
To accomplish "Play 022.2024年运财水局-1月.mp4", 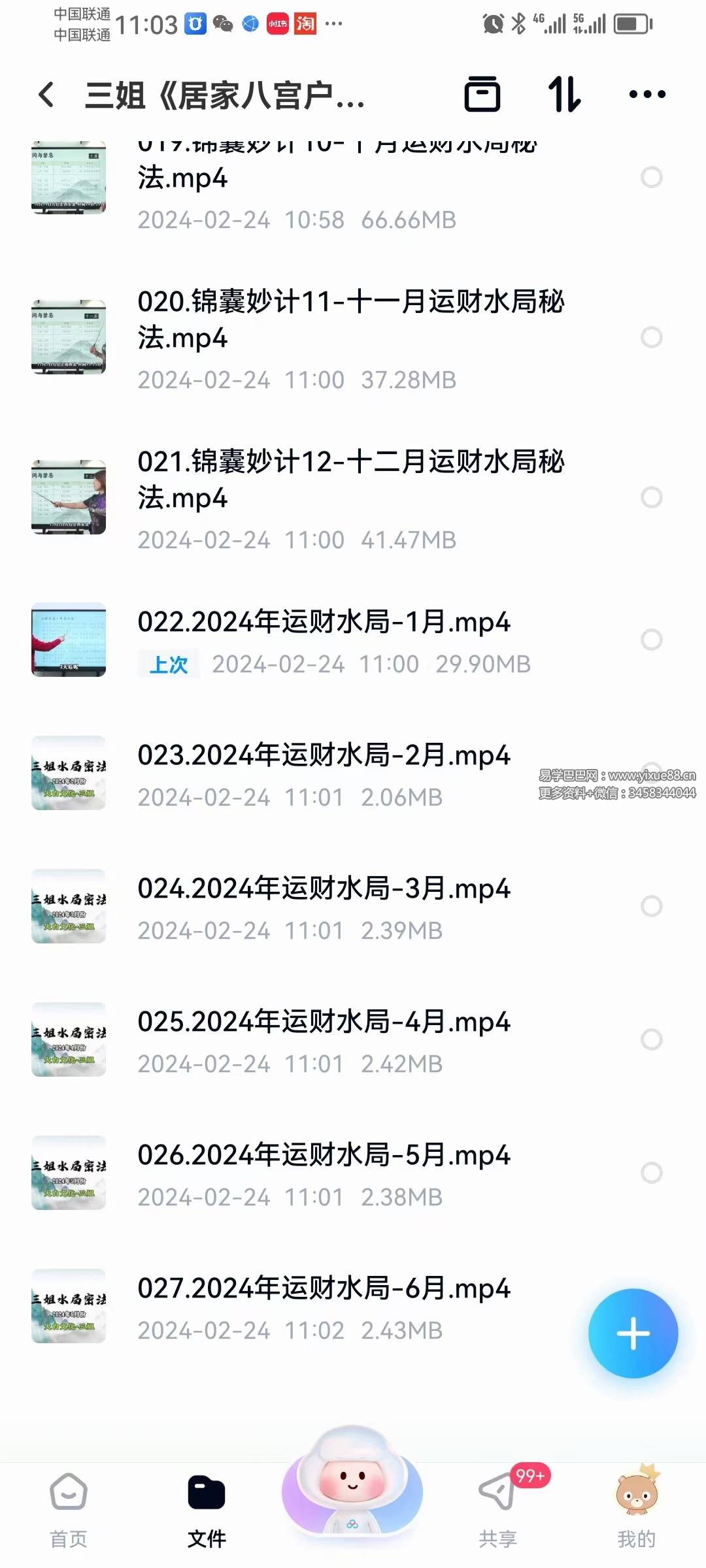I will point(324,622).
